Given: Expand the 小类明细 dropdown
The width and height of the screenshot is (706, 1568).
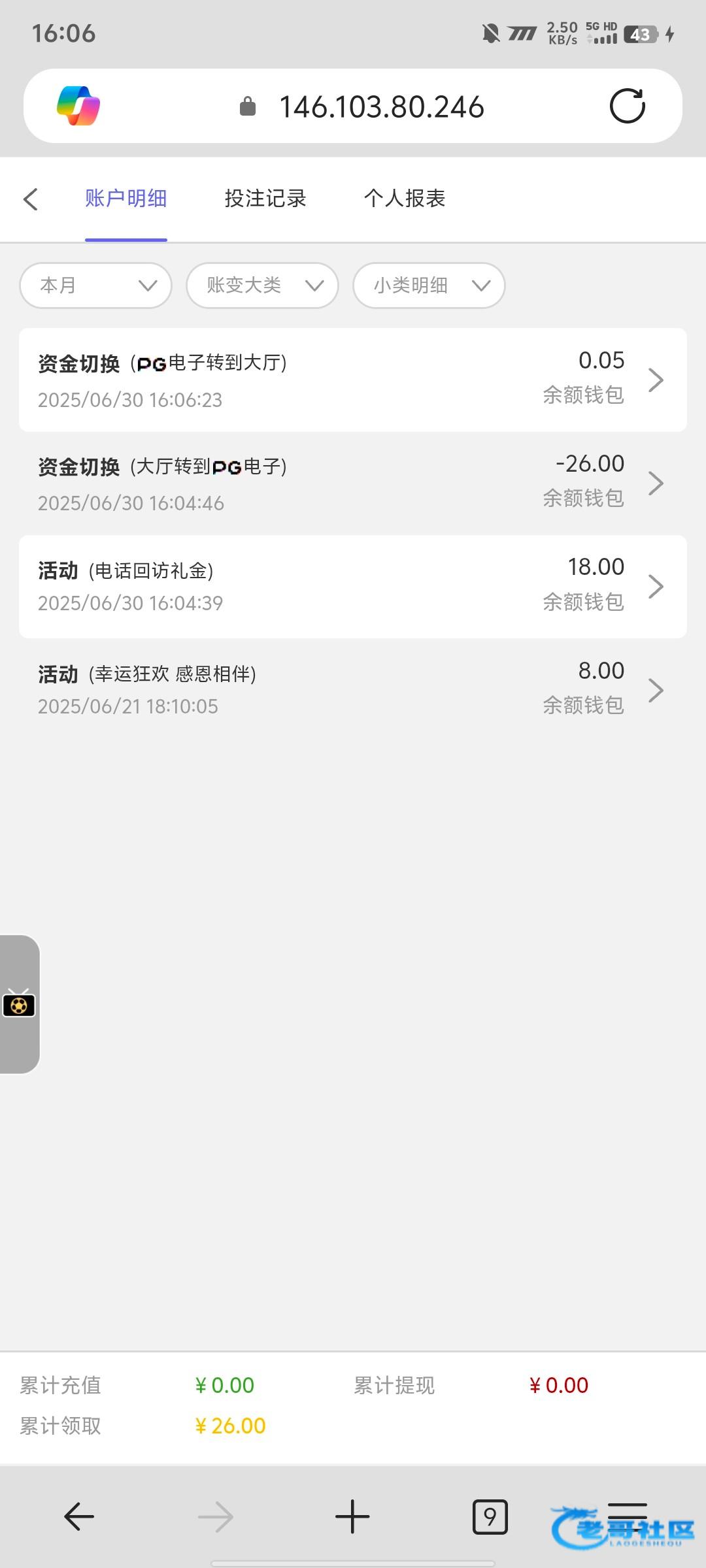Looking at the screenshot, I should point(429,286).
